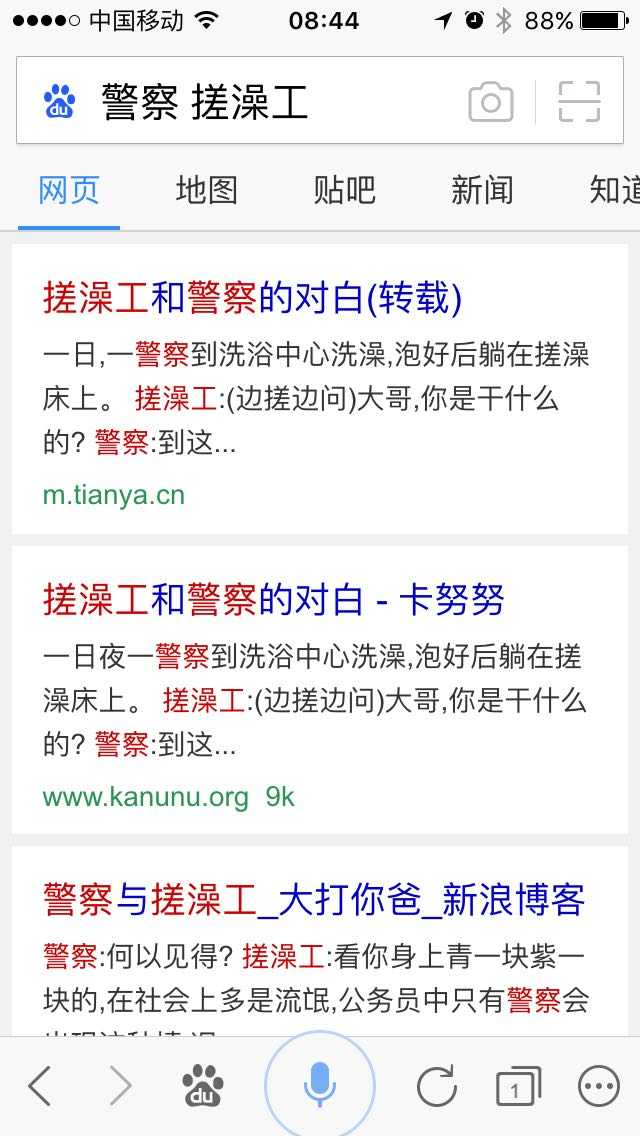Switch to the 地图 tab
This screenshot has height=1136, width=640.
coord(207,190)
